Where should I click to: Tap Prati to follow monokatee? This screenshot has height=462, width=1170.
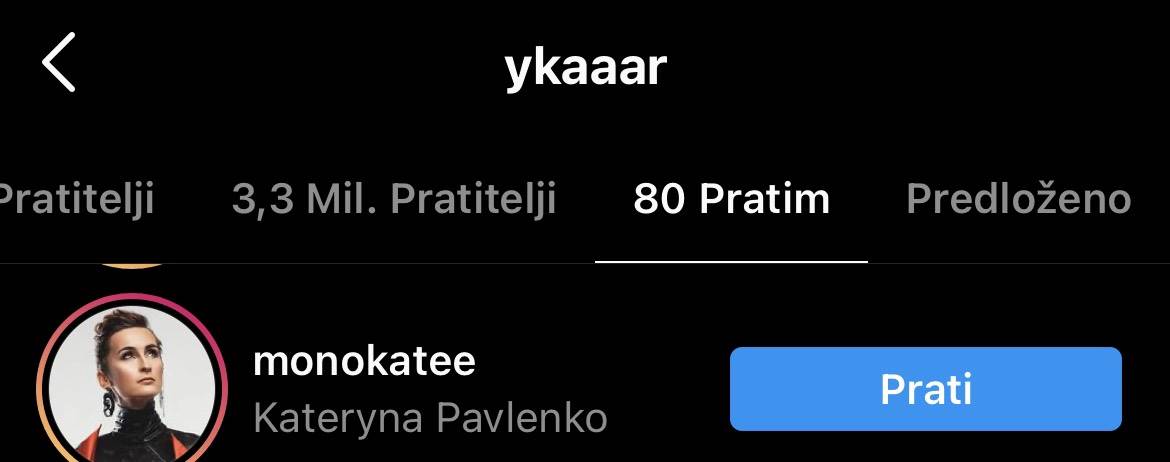[x=925, y=389]
